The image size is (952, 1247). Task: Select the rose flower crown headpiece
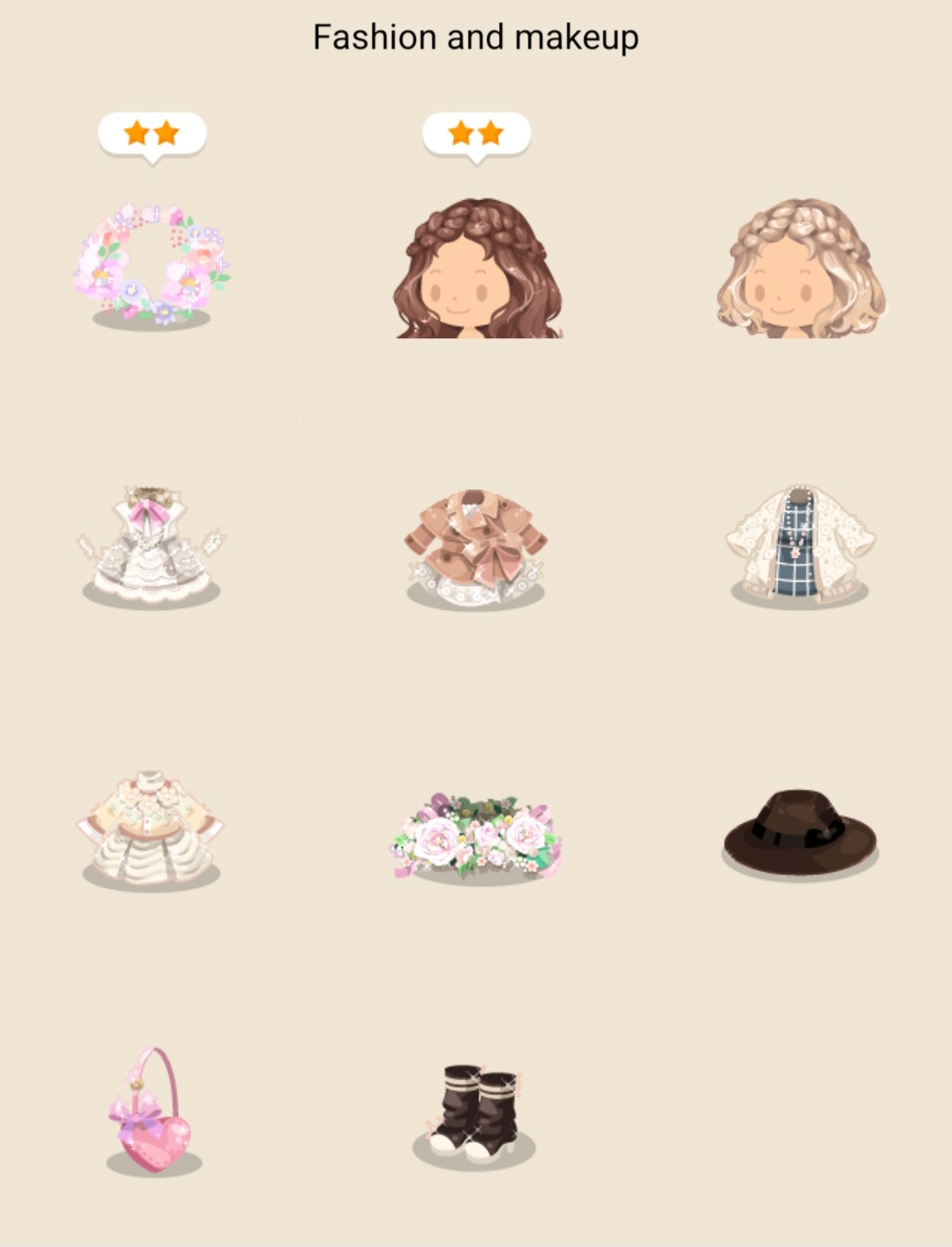click(x=476, y=835)
